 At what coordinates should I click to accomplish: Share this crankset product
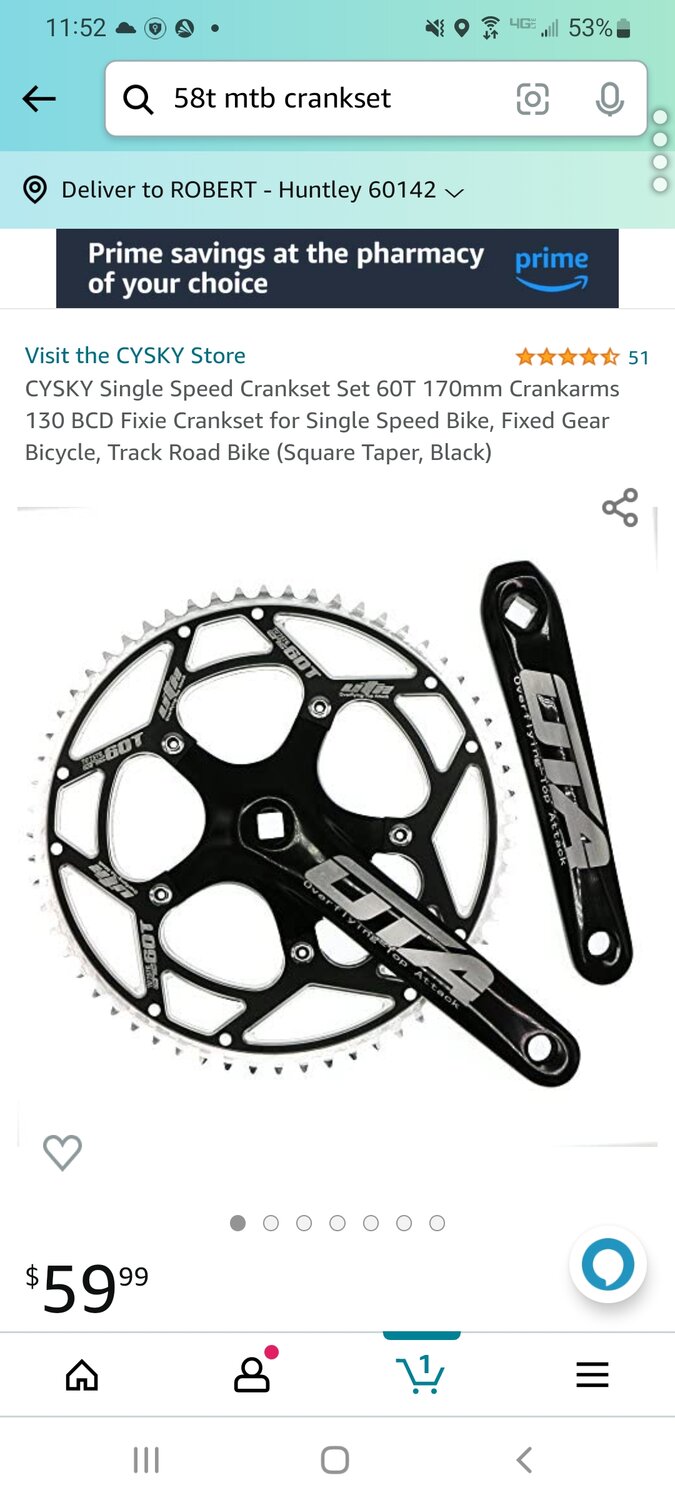(x=620, y=508)
